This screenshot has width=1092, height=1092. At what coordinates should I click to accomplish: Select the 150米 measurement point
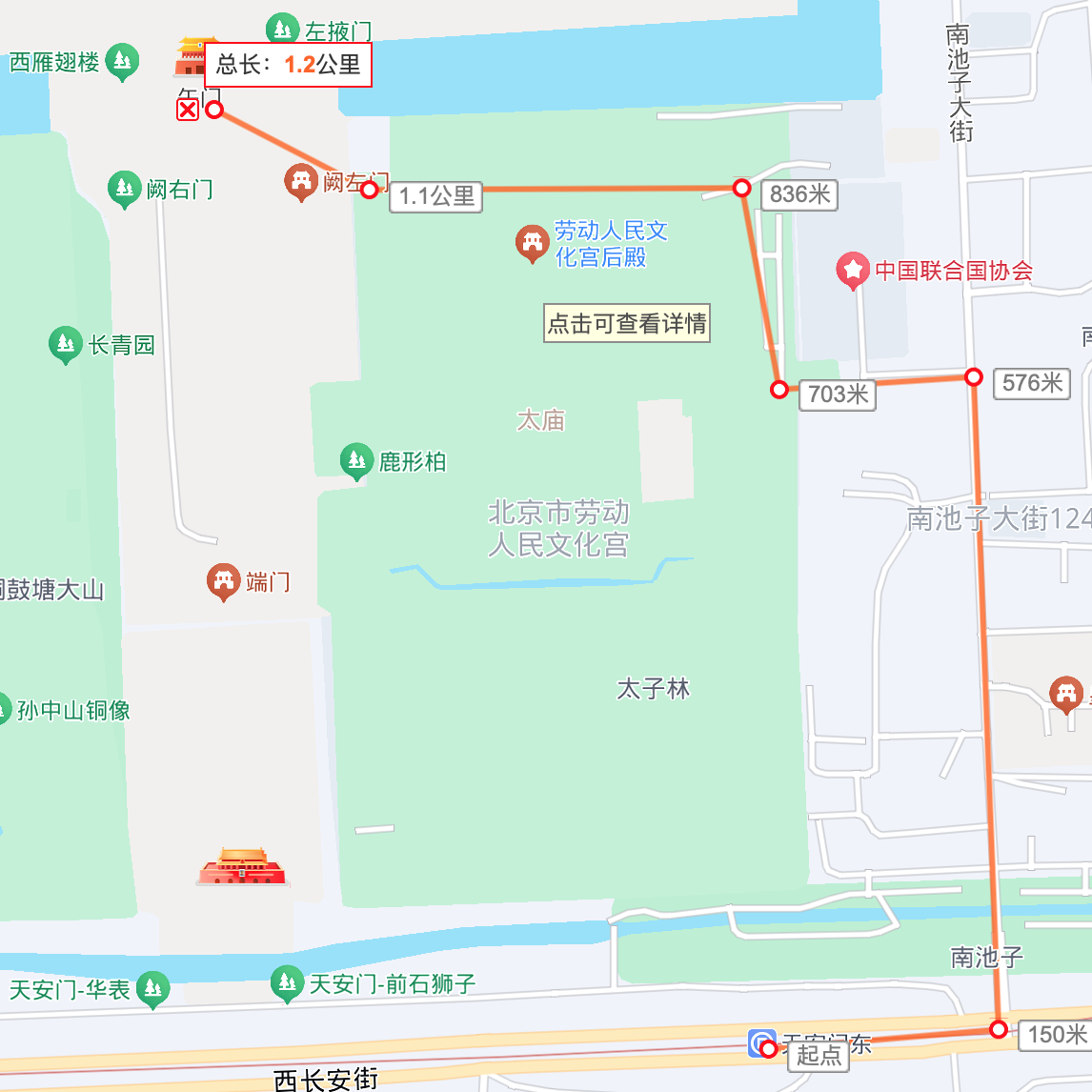point(998,1029)
